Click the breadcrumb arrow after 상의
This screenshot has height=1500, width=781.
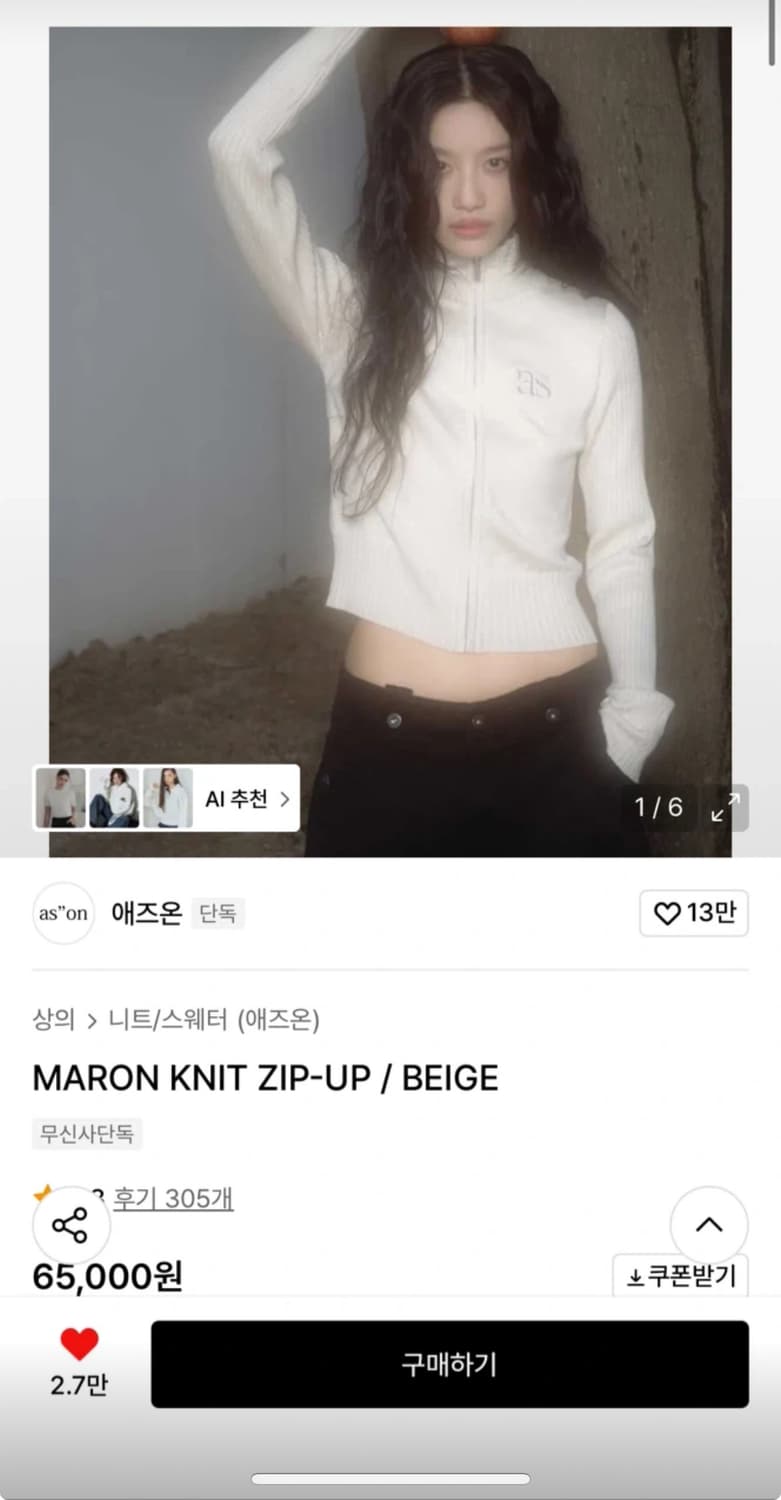point(91,1018)
